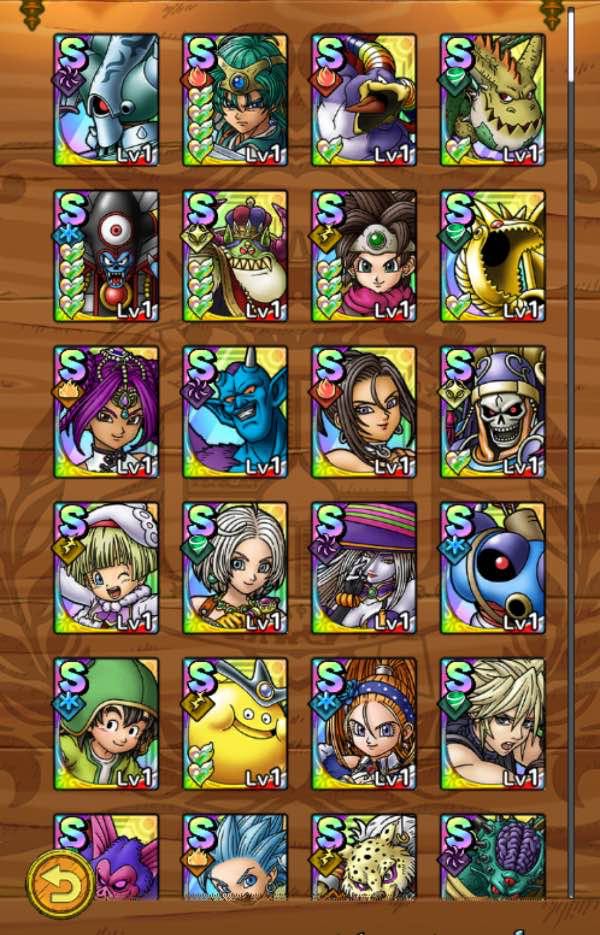Choose the winking blonde girl in white hat
600x935 pixels.
coord(106,568)
